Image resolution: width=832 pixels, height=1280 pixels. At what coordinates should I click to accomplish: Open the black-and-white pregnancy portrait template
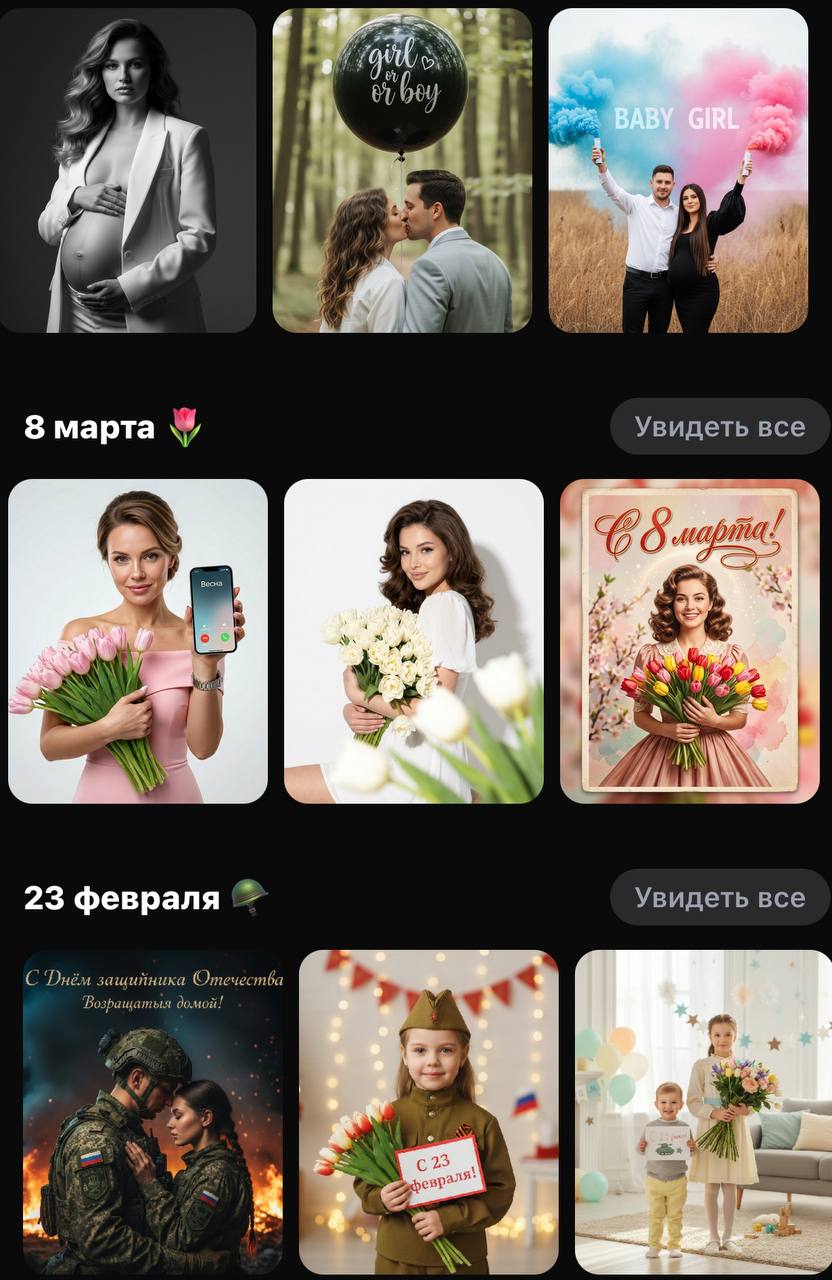click(x=128, y=170)
